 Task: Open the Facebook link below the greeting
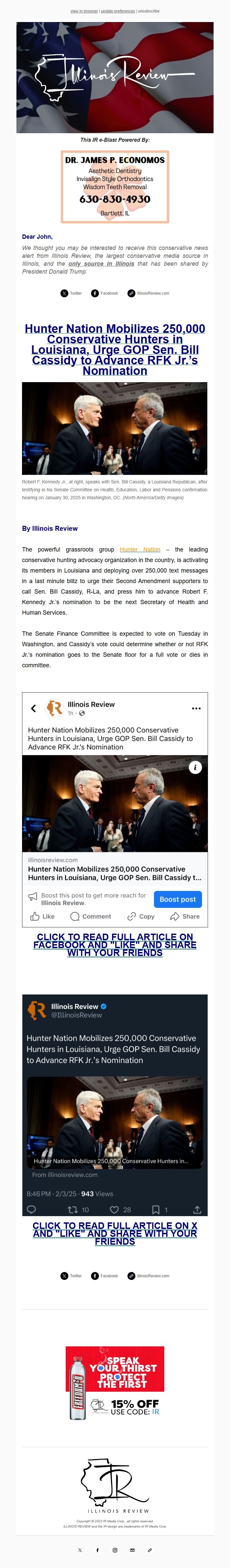point(105,293)
